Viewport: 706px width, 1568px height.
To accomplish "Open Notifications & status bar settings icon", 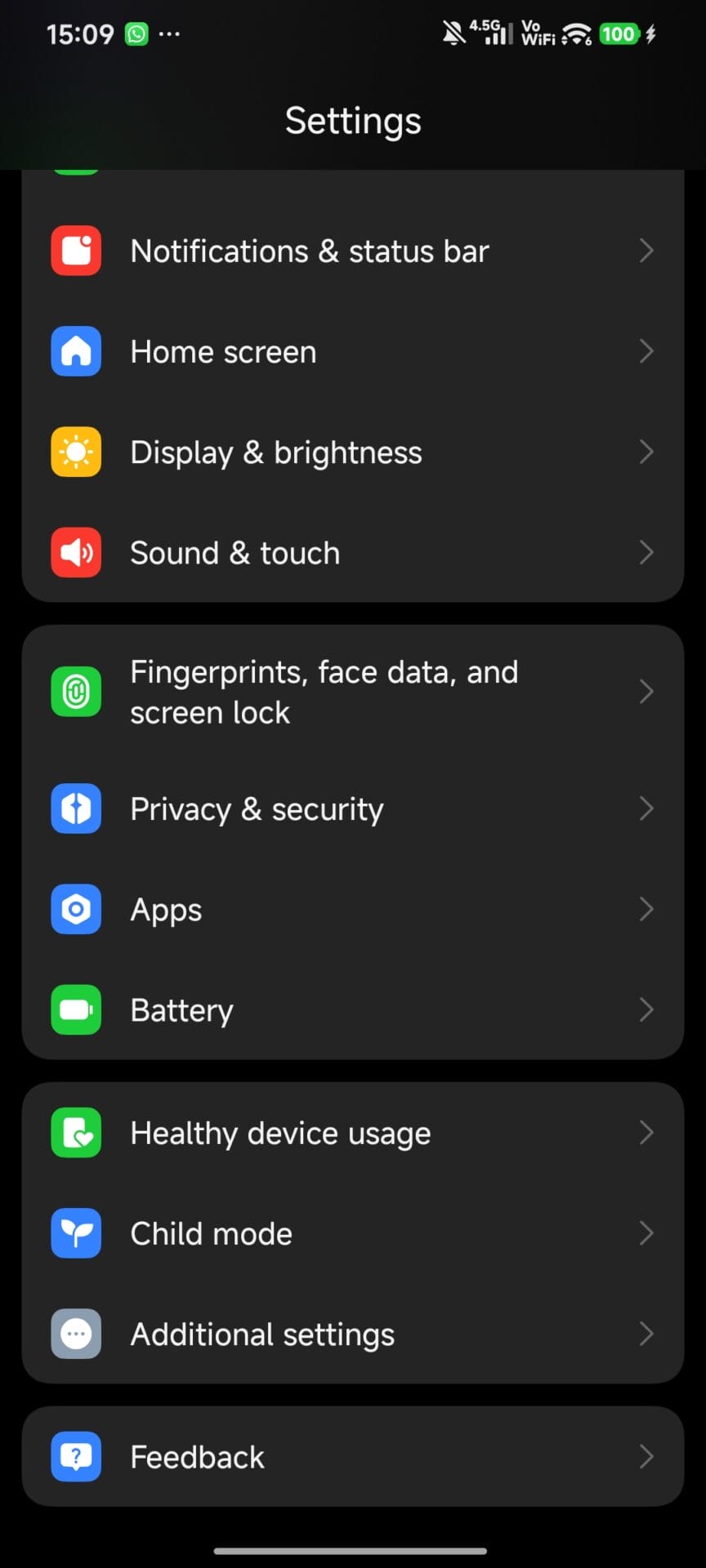I will (75, 251).
